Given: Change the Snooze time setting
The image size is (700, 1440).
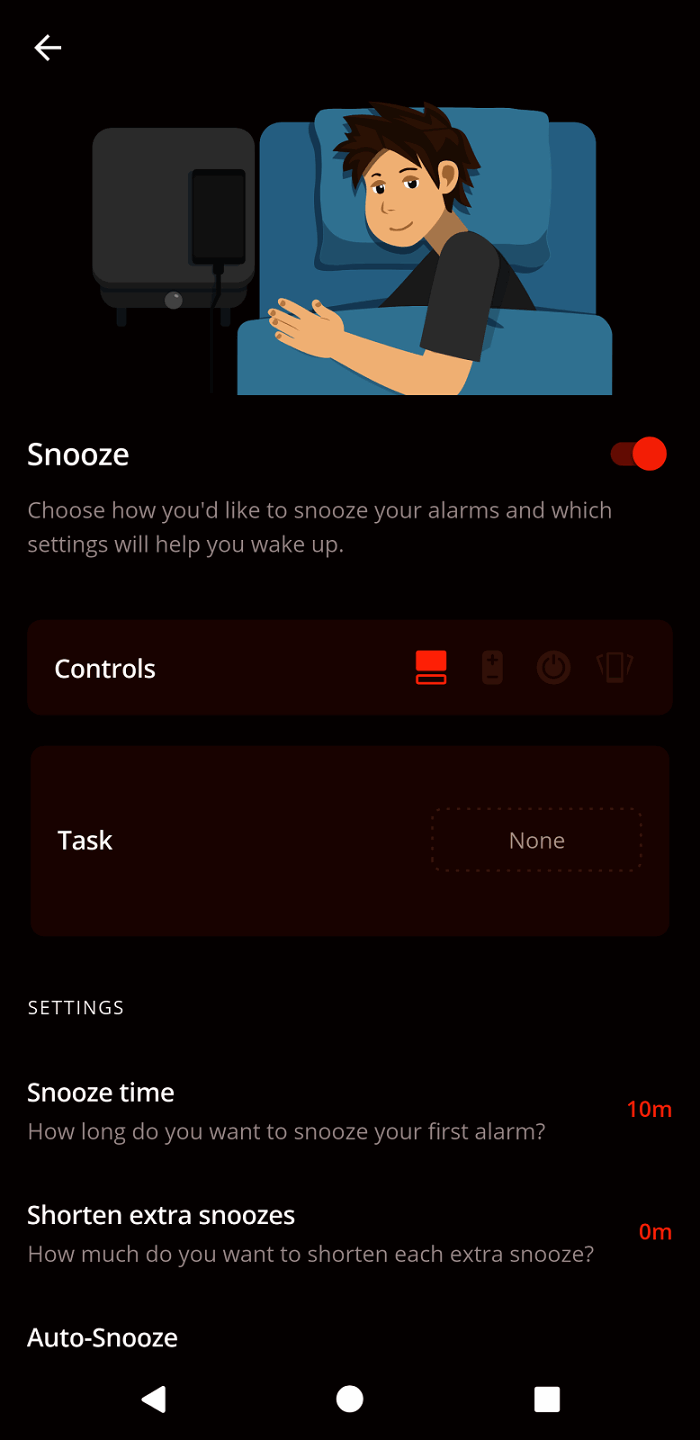Looking at the screenshot, I should (350, 1110).
